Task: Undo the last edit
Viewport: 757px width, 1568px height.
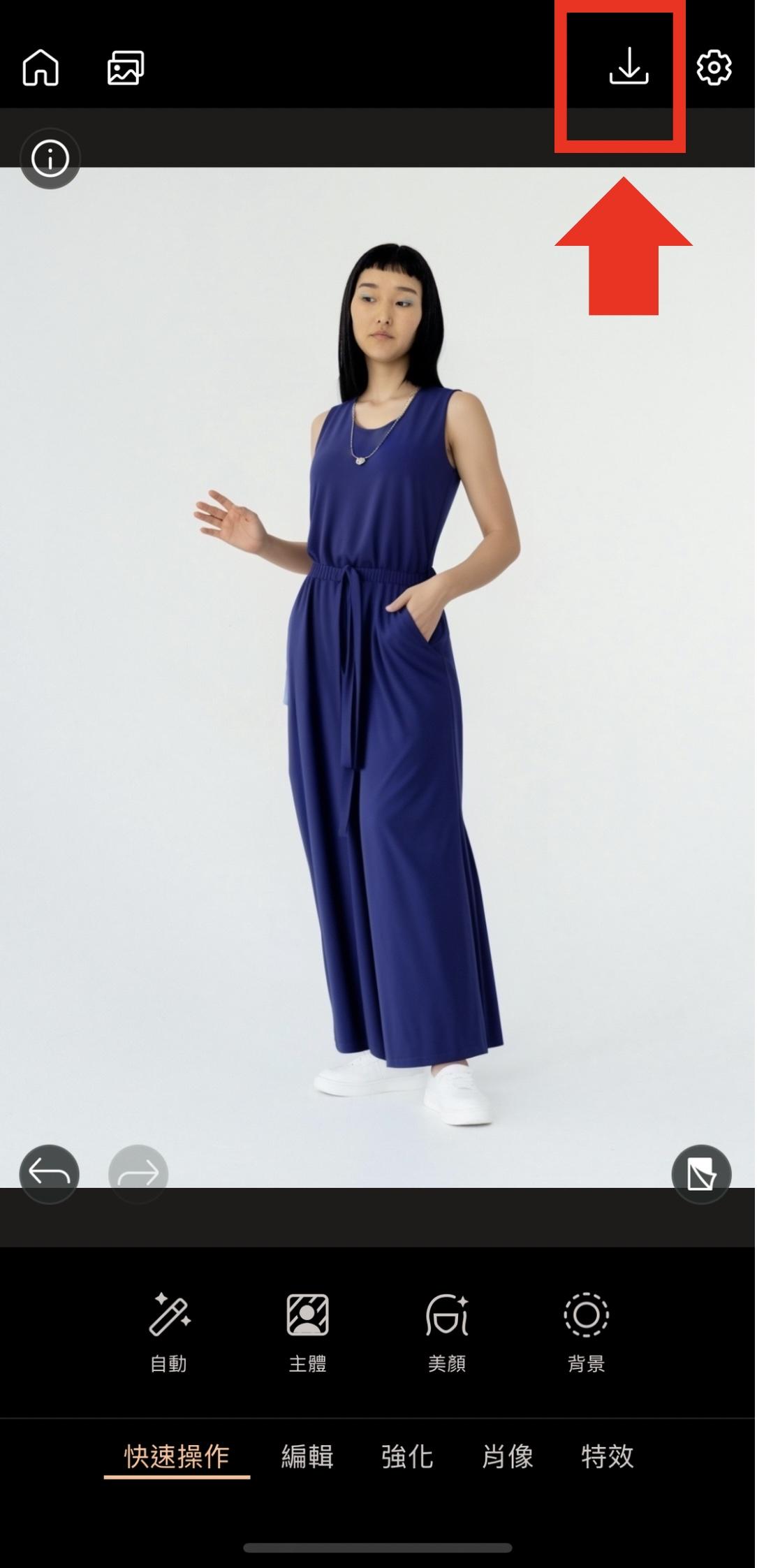Action: tap(50, 1174)
